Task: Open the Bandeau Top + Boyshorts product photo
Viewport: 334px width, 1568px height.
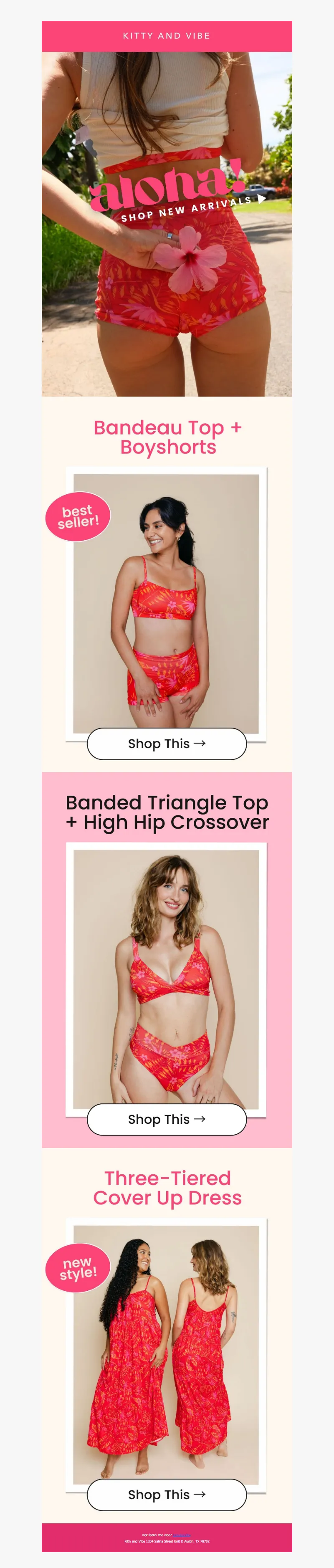Action: click(x=166, y=602)
